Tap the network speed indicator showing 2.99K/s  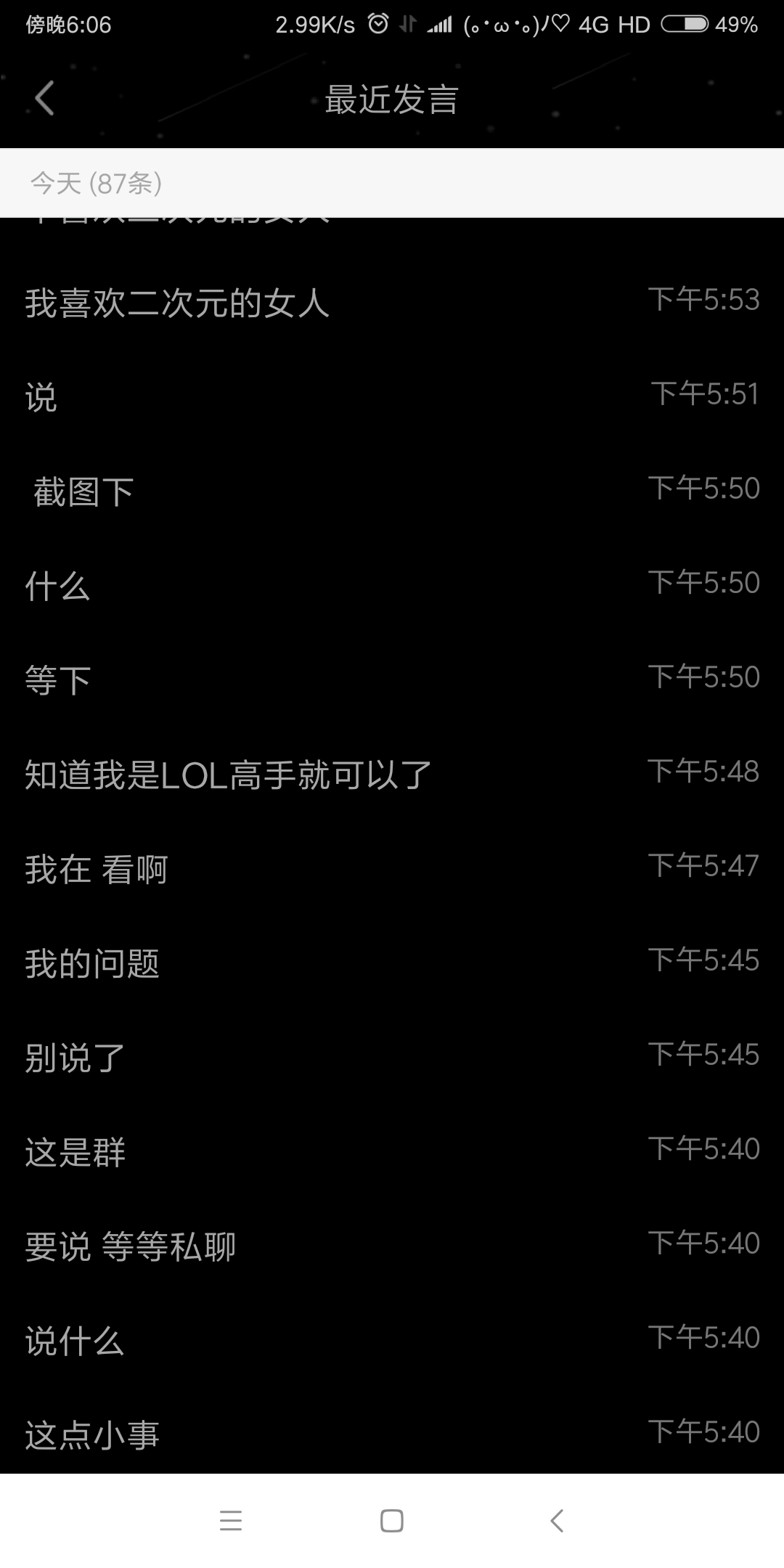pos(312,24)
